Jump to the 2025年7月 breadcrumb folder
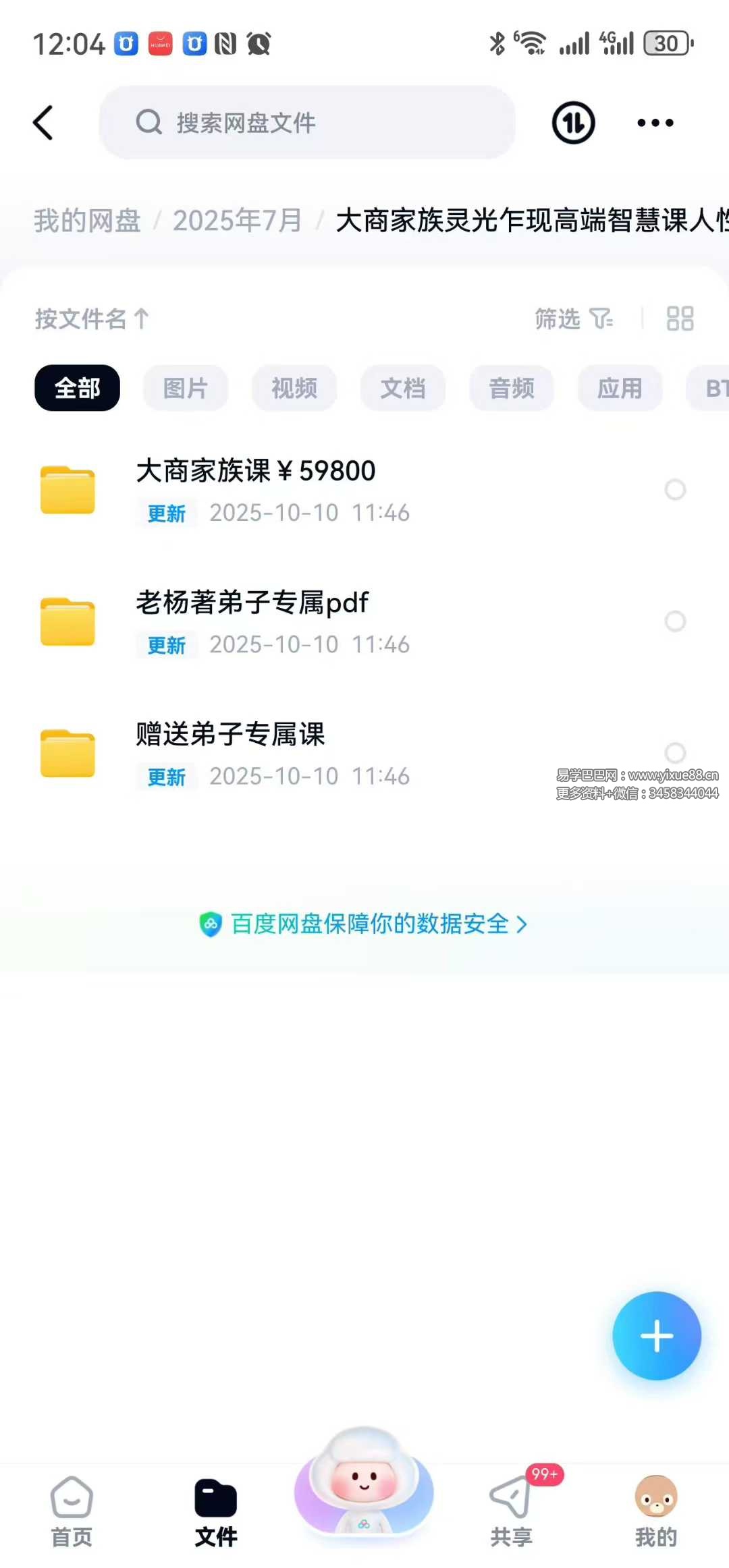The image size is (729, 1568). click(237, 221)
